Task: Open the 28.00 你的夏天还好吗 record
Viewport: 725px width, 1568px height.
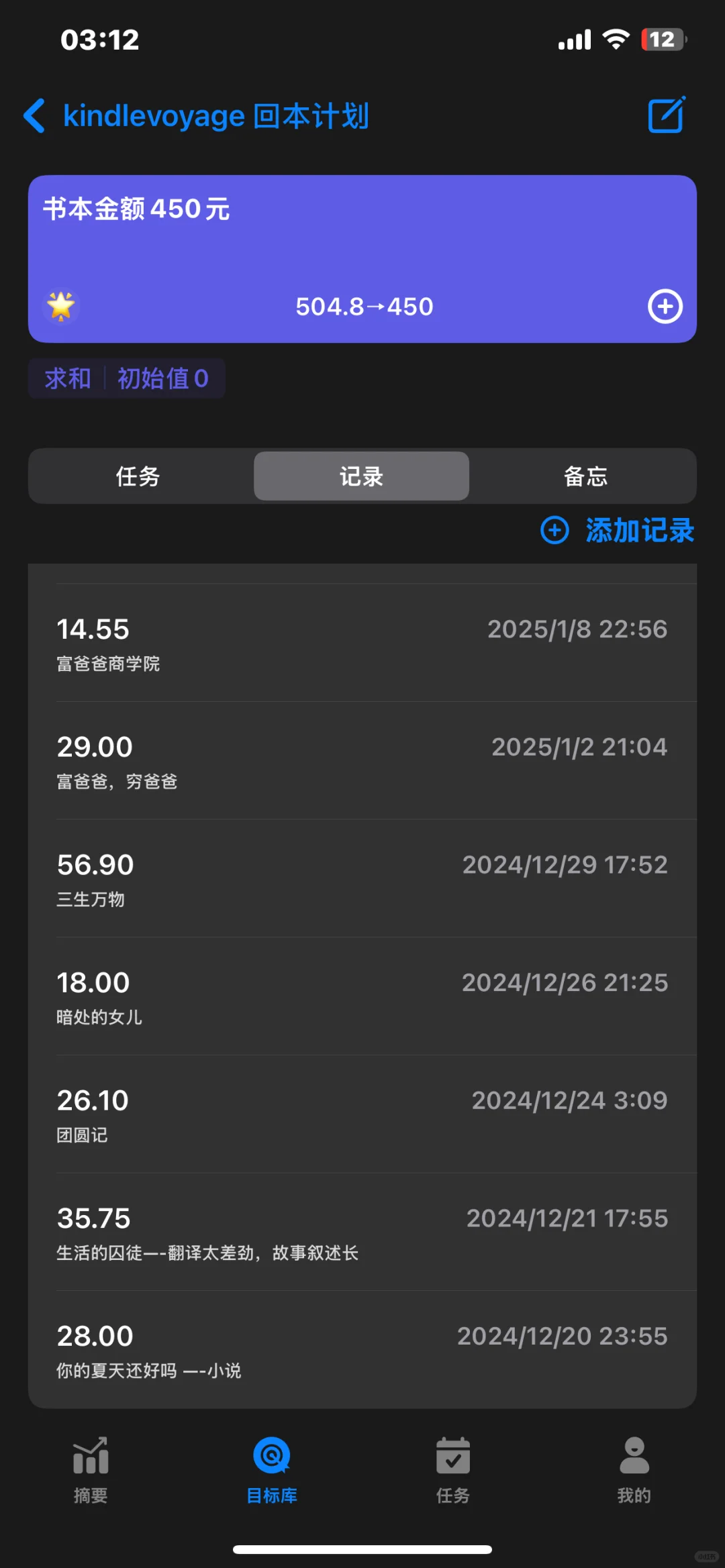Action: [362, 1350]
